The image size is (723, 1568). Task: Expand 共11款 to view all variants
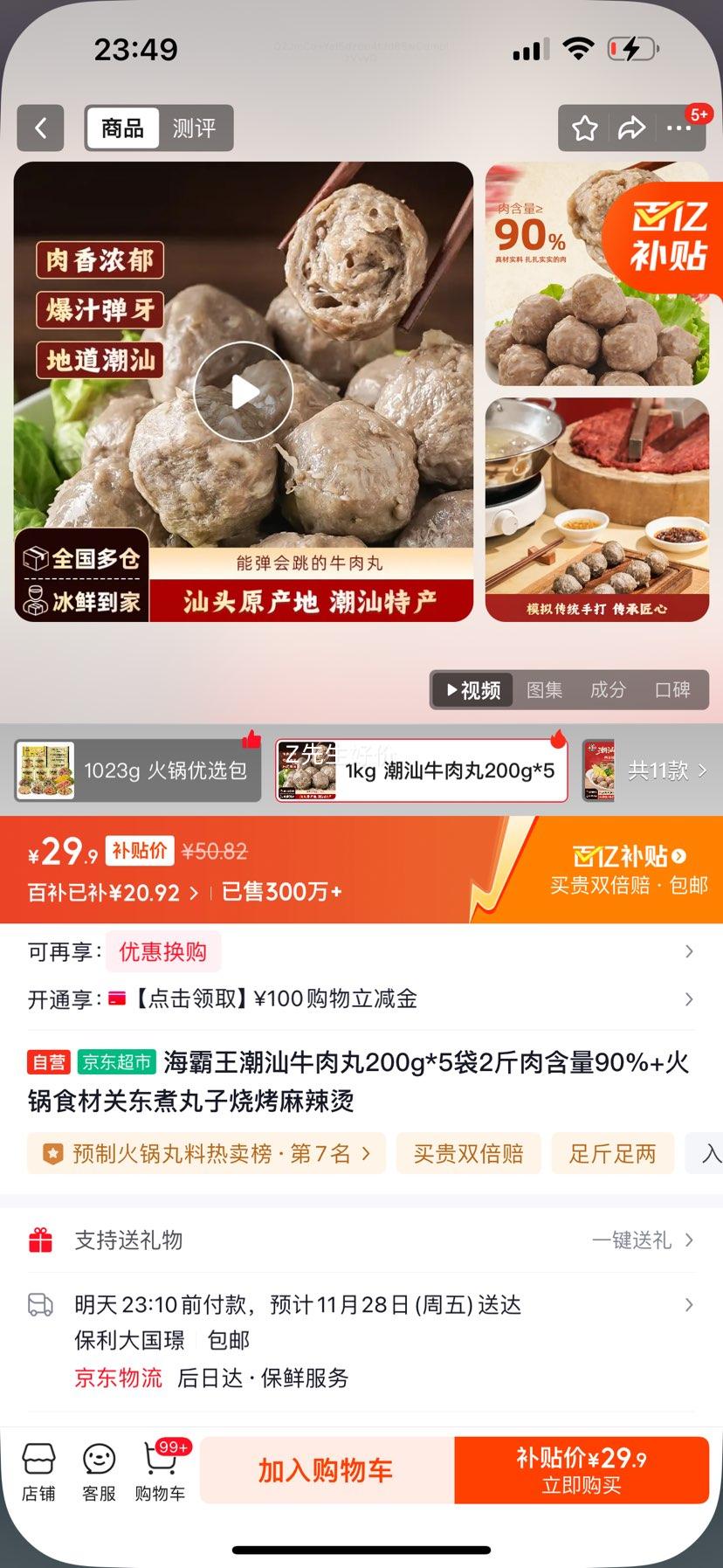point(659,770)
